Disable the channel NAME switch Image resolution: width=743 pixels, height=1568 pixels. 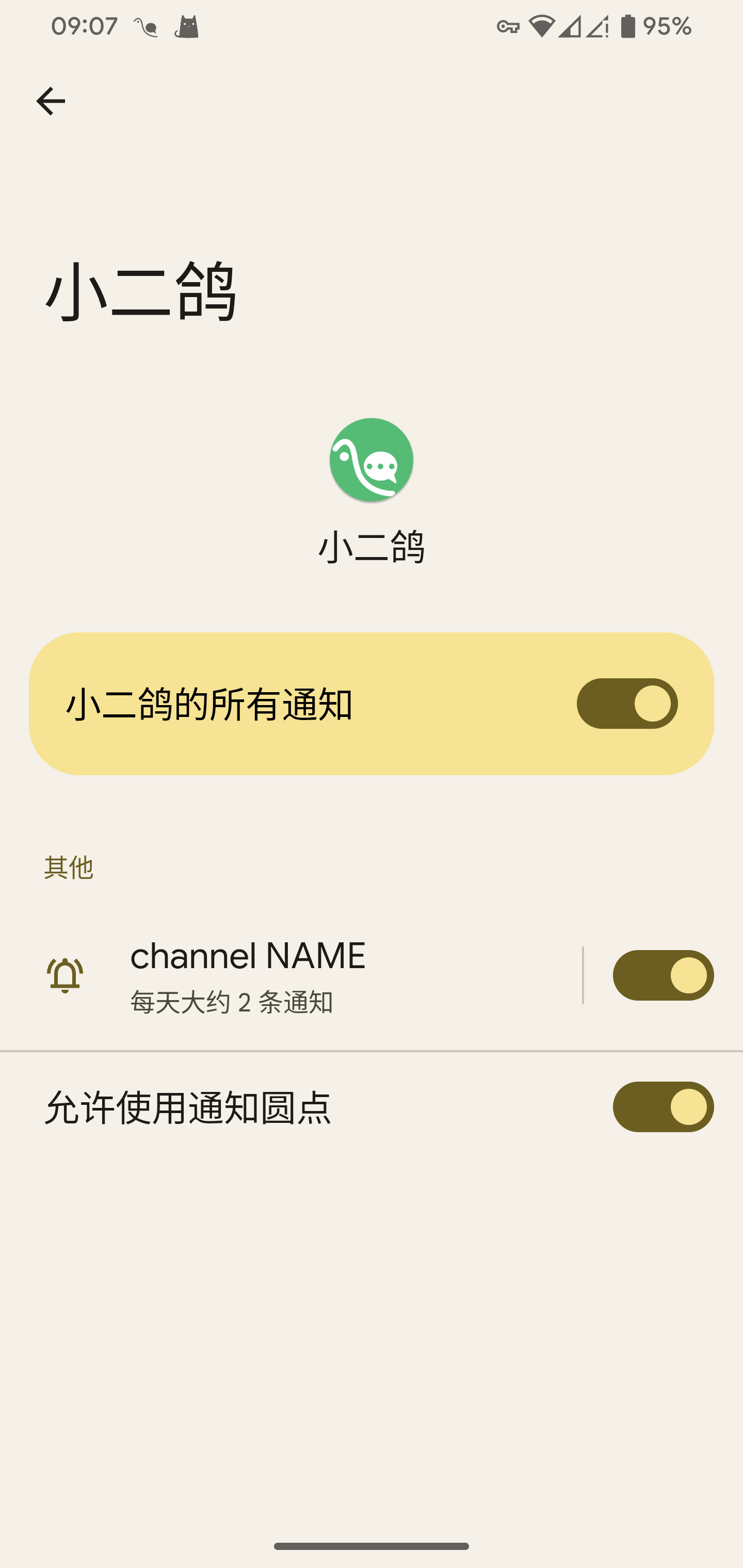point(663,975)
